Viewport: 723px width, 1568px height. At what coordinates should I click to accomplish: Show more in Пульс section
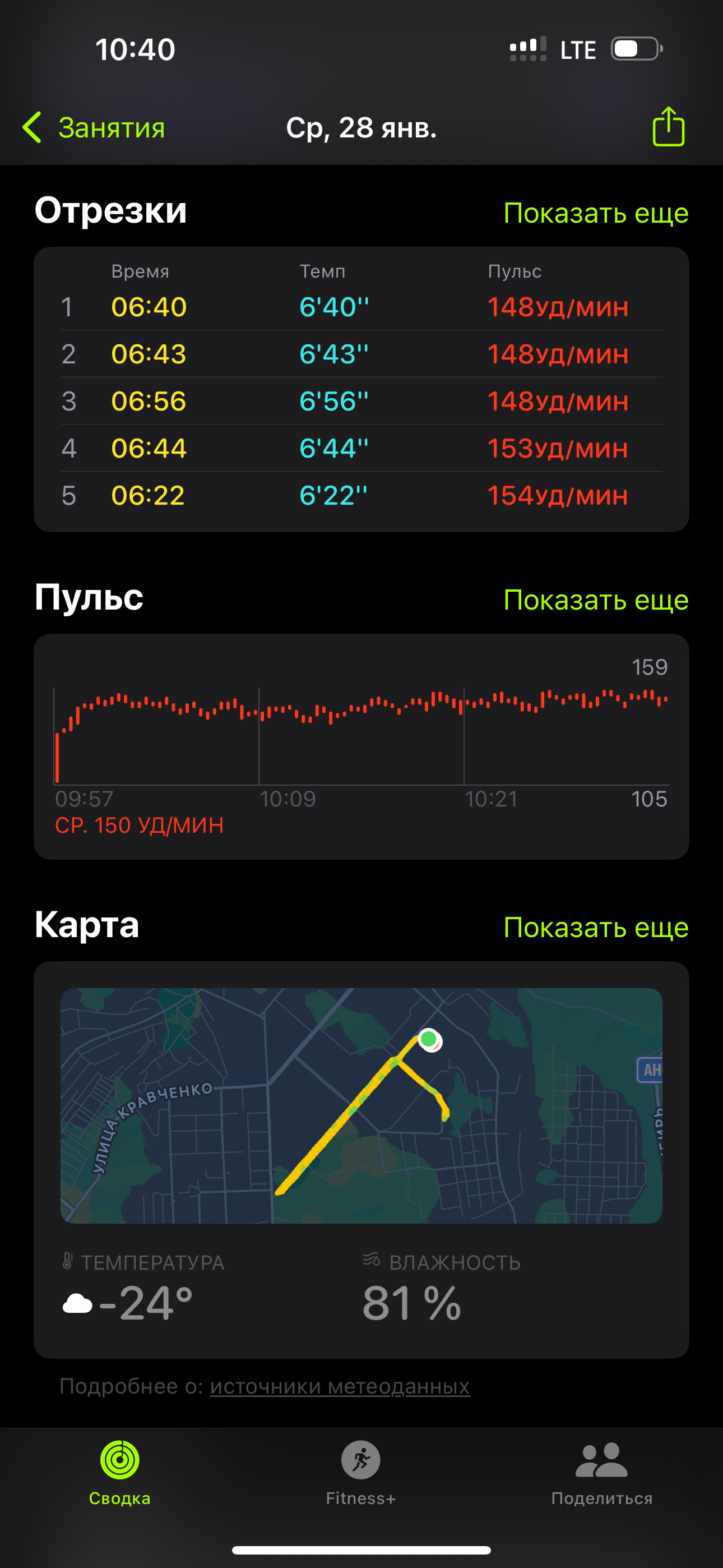(x=596, y=600)
